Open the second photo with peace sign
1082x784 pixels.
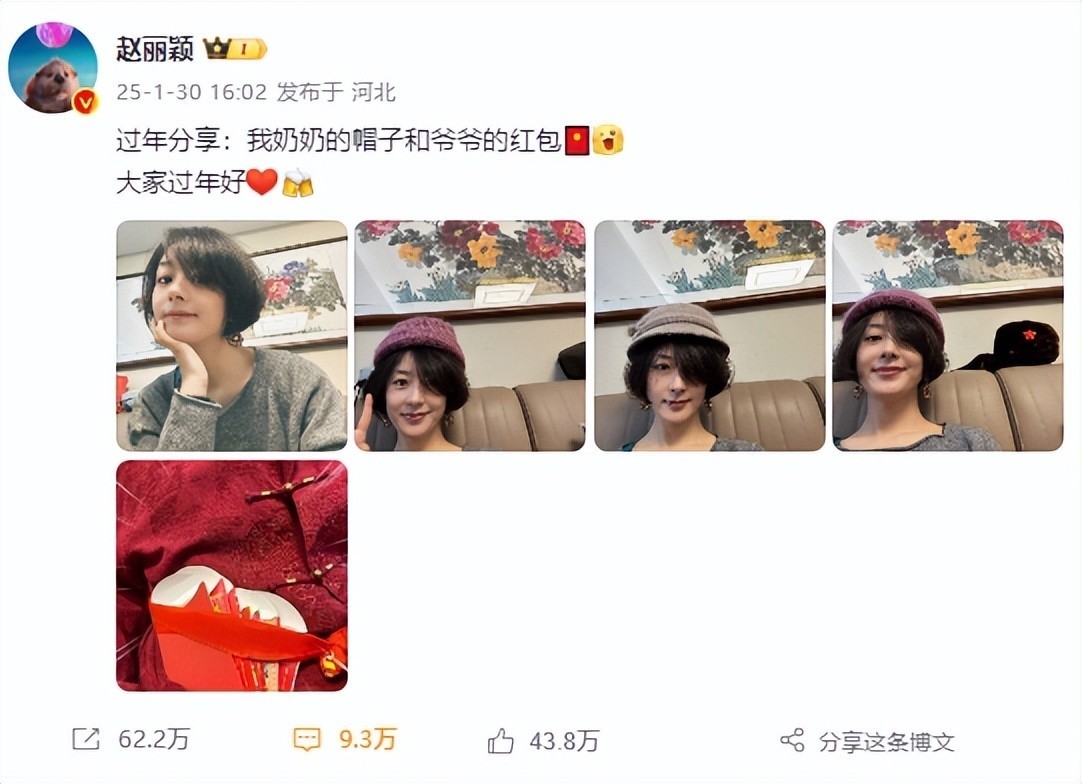(x=470, y=336)
